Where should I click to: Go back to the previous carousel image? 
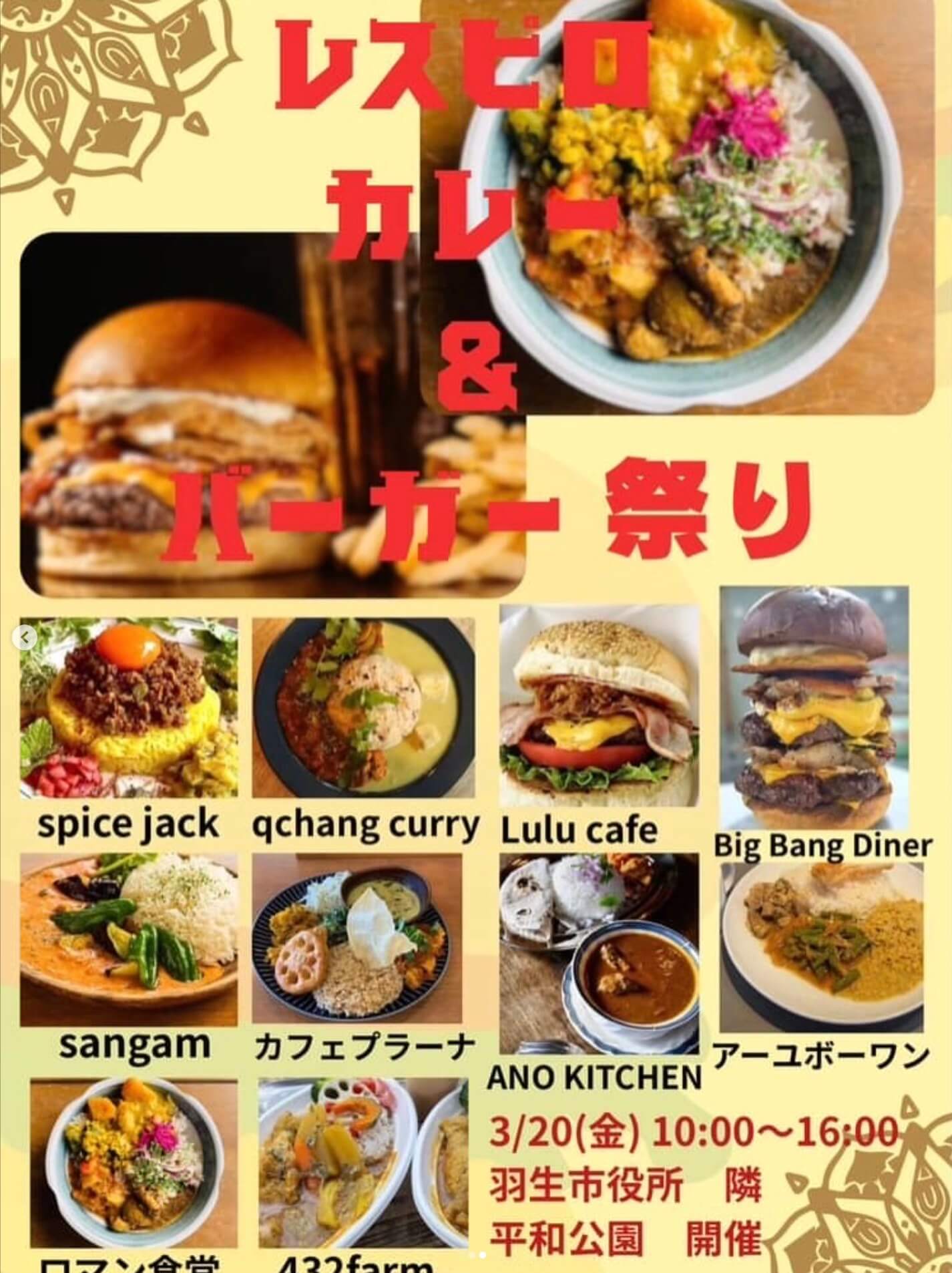(x=25, y=638)
